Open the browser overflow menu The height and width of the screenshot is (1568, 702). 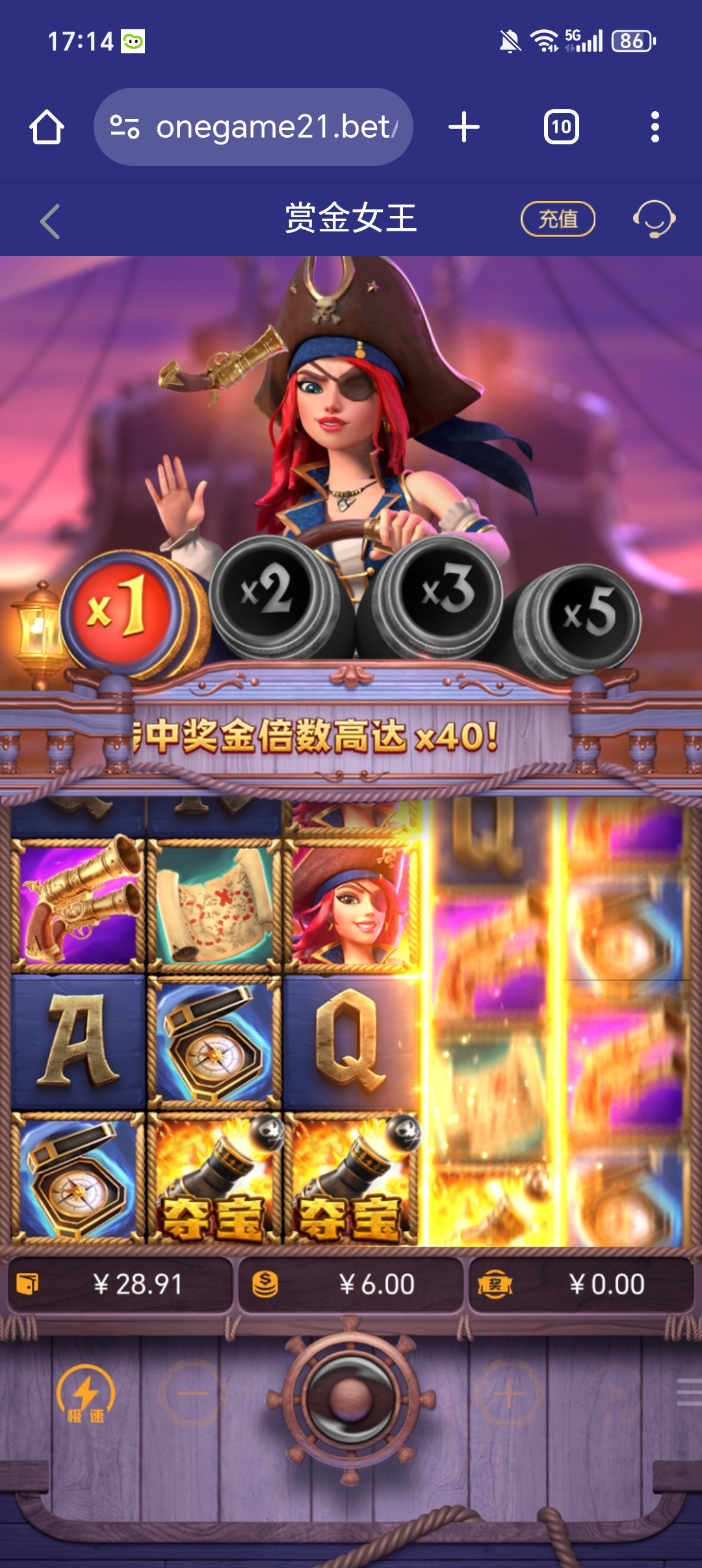655,127
